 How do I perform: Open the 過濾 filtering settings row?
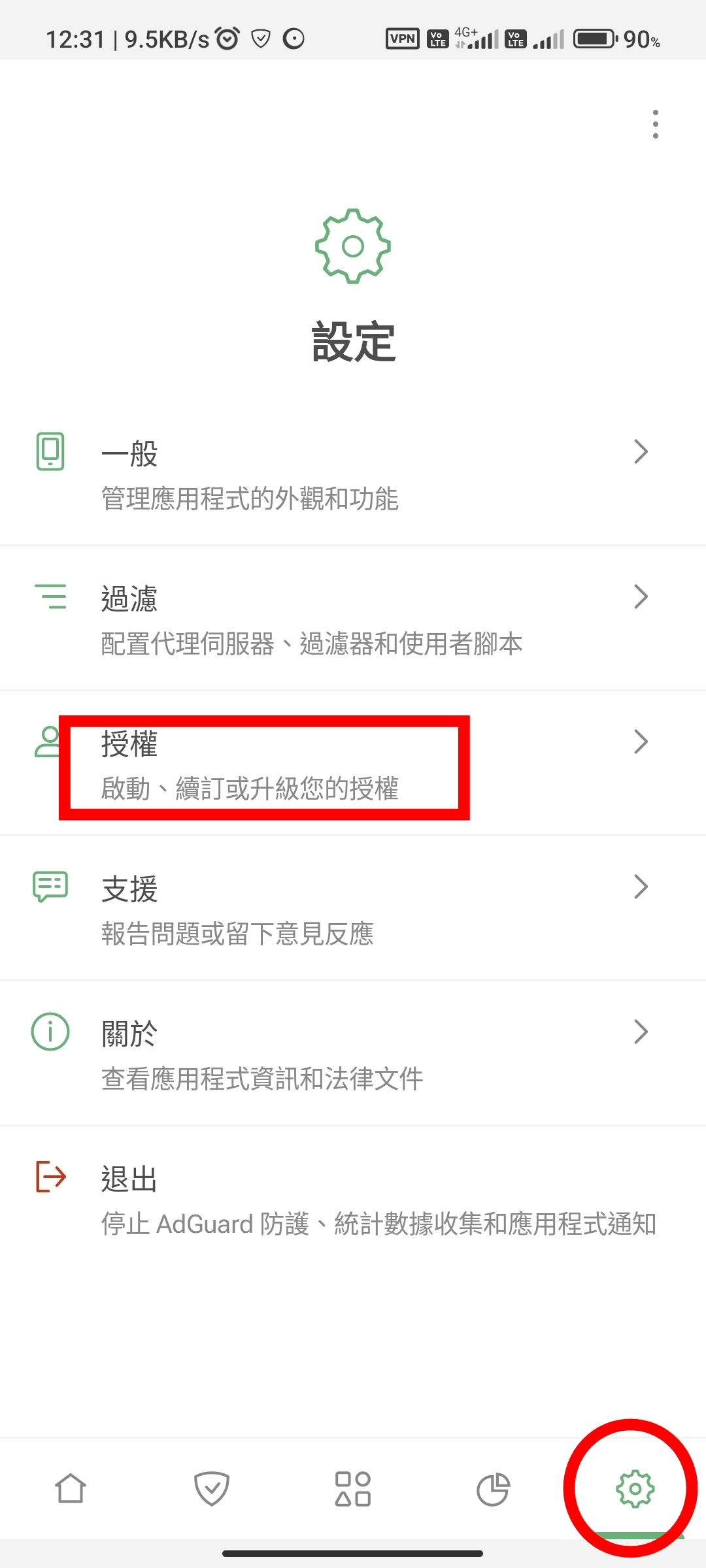tap(353, 619)
